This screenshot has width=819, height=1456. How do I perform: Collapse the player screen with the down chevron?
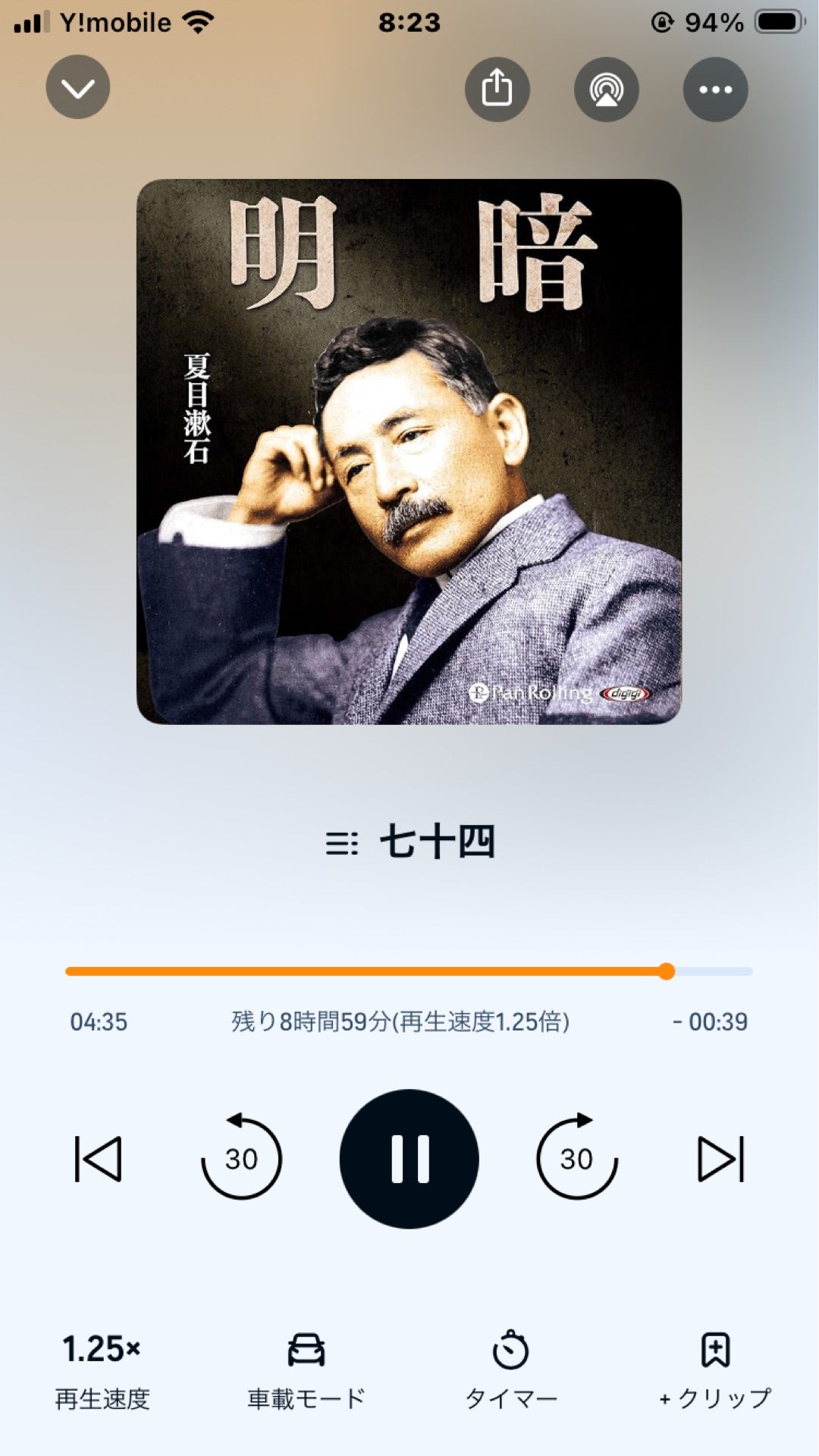point(78,87)
